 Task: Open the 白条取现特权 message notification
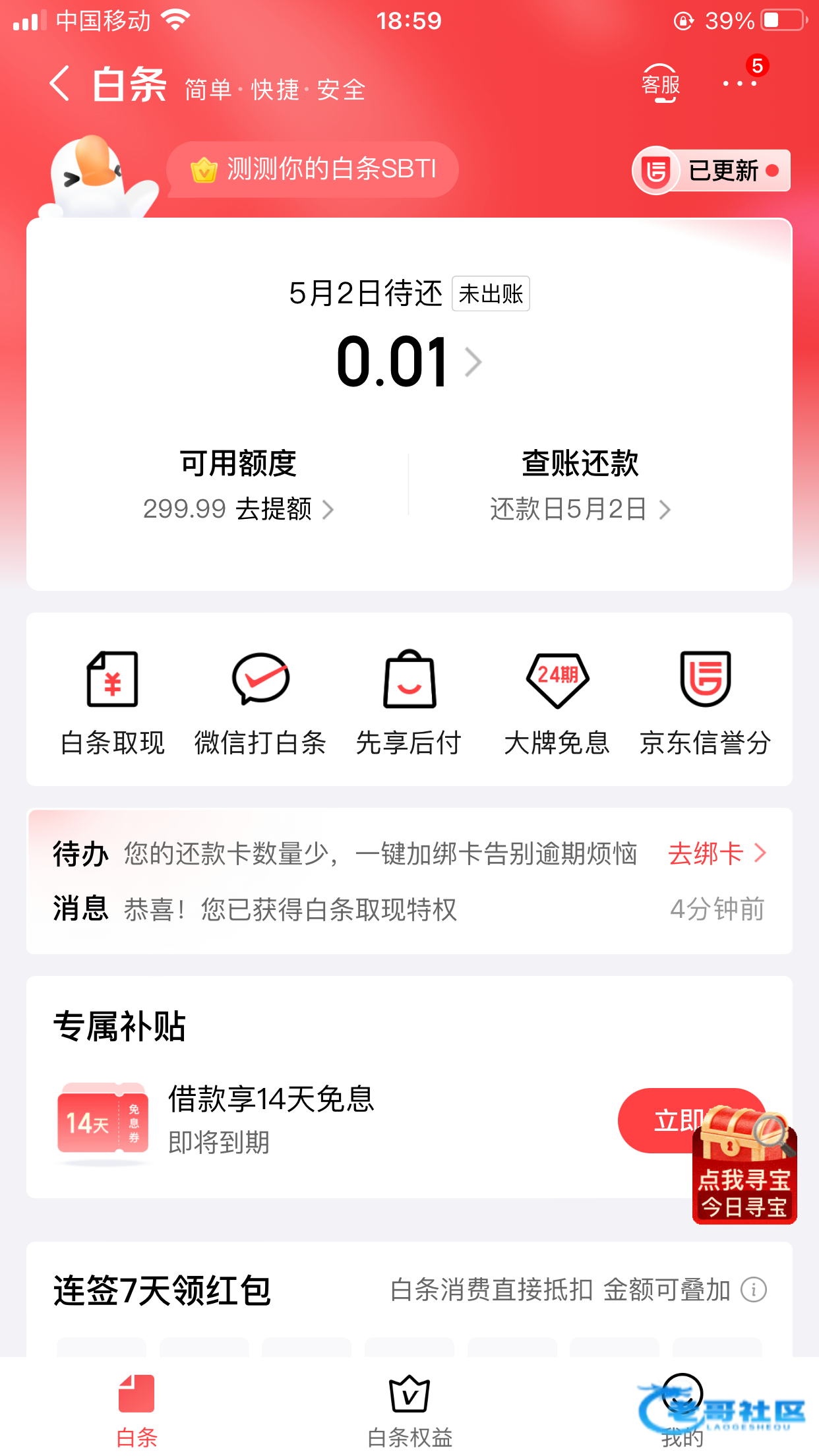290,910
